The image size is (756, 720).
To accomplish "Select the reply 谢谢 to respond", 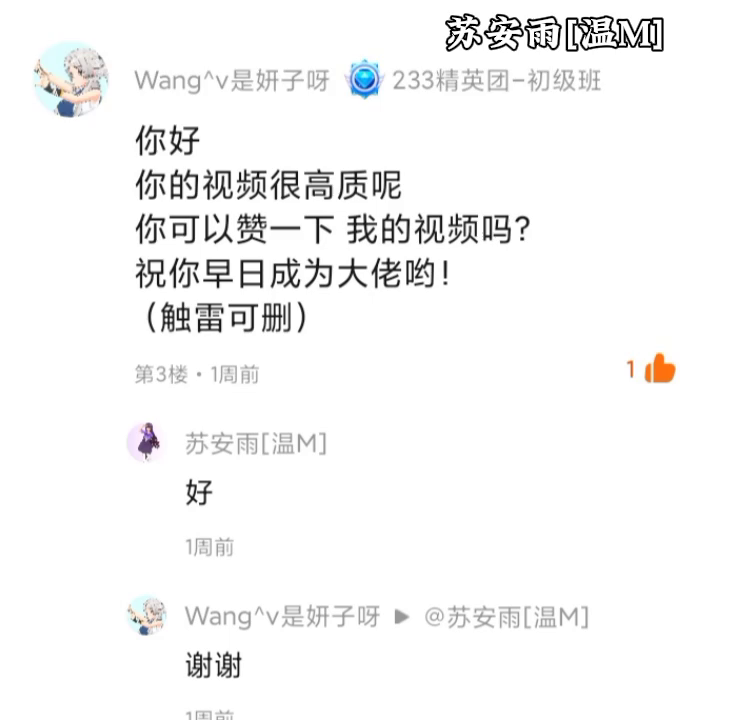I will (214, 666).
